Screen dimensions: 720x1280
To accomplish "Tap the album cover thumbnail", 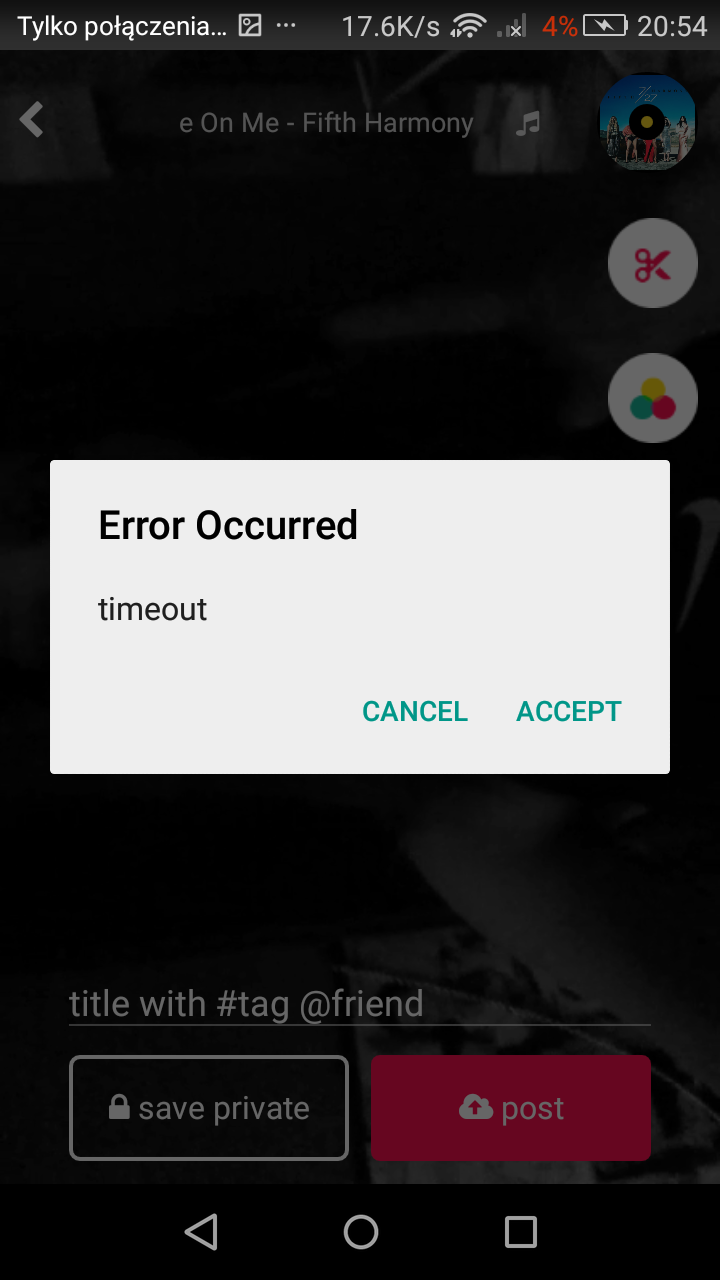I will coord(647,122).
